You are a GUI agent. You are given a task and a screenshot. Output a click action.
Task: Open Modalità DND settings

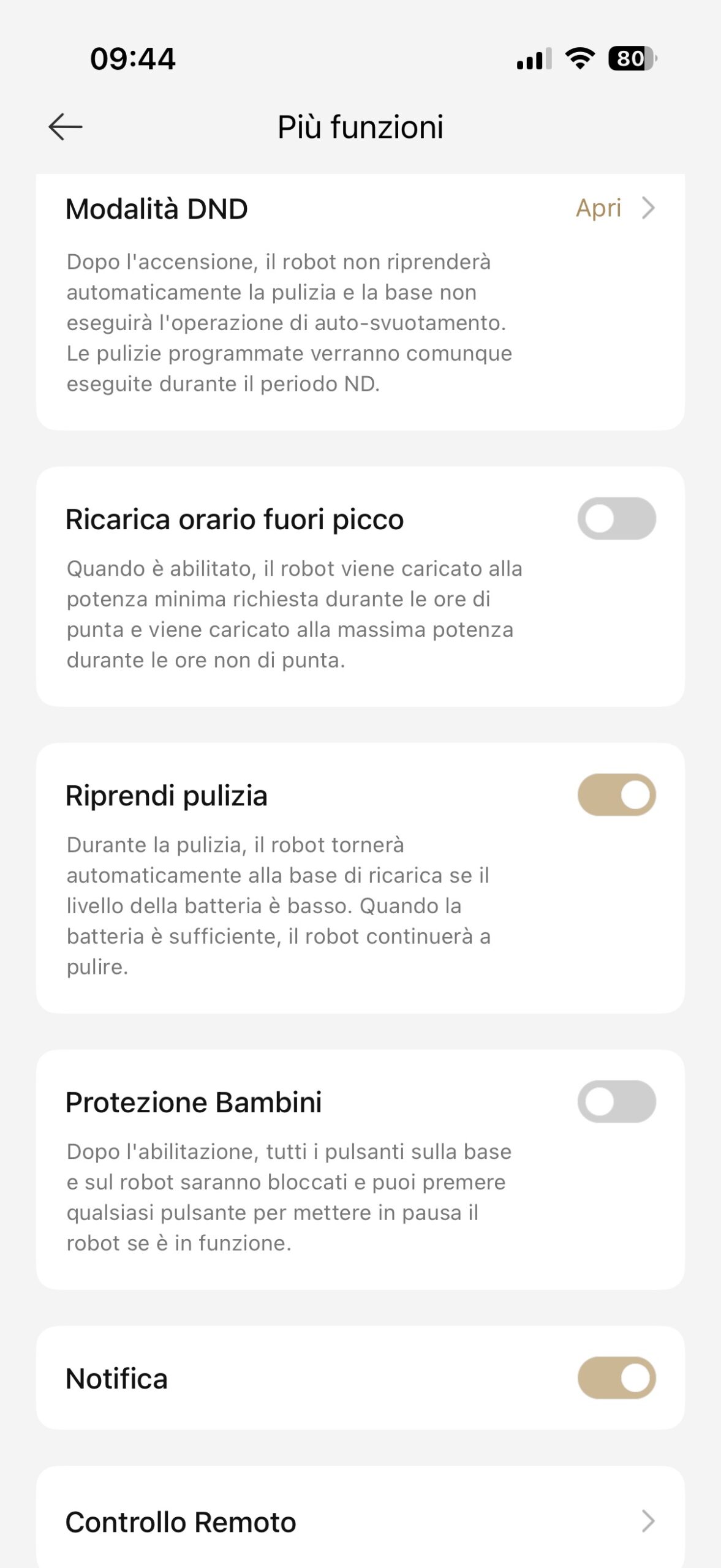coord(614,209)
